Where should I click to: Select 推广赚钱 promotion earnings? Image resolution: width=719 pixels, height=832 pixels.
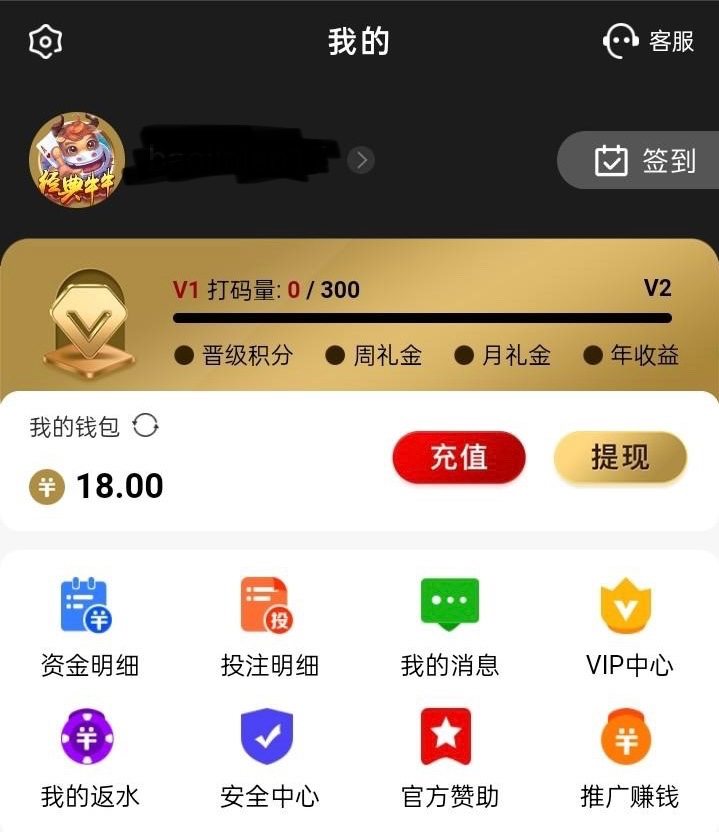tap(628, 758)
